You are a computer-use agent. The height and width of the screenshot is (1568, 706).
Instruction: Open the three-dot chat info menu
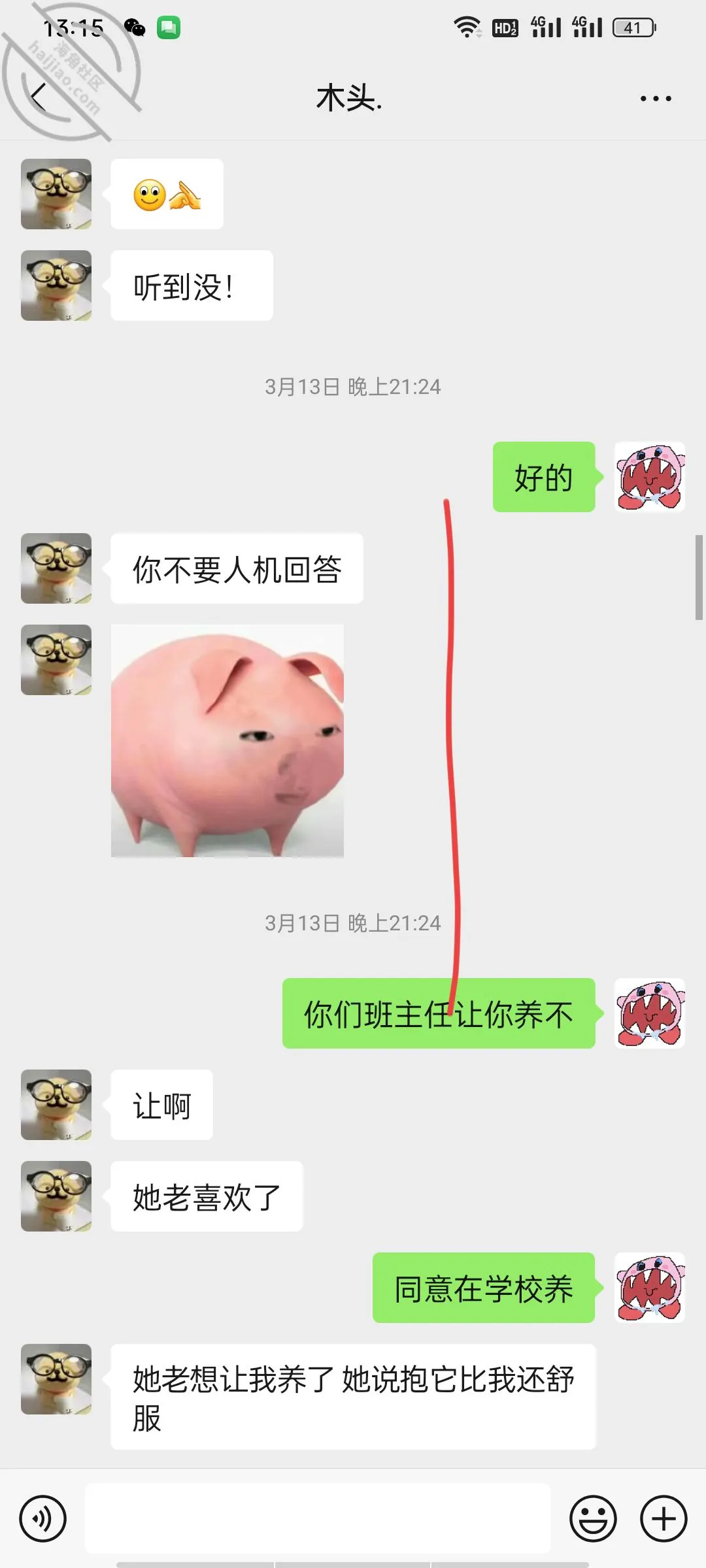click(656, 99)
